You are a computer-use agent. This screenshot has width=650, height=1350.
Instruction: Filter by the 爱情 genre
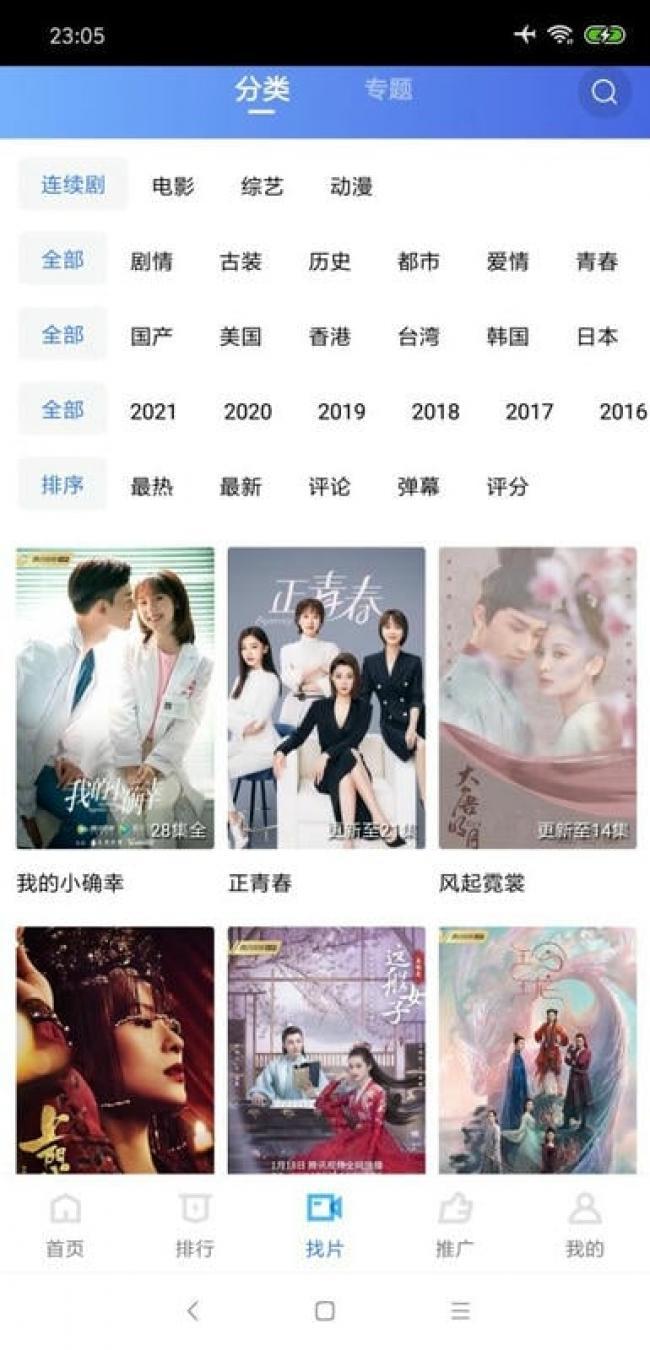coord(508,261)
